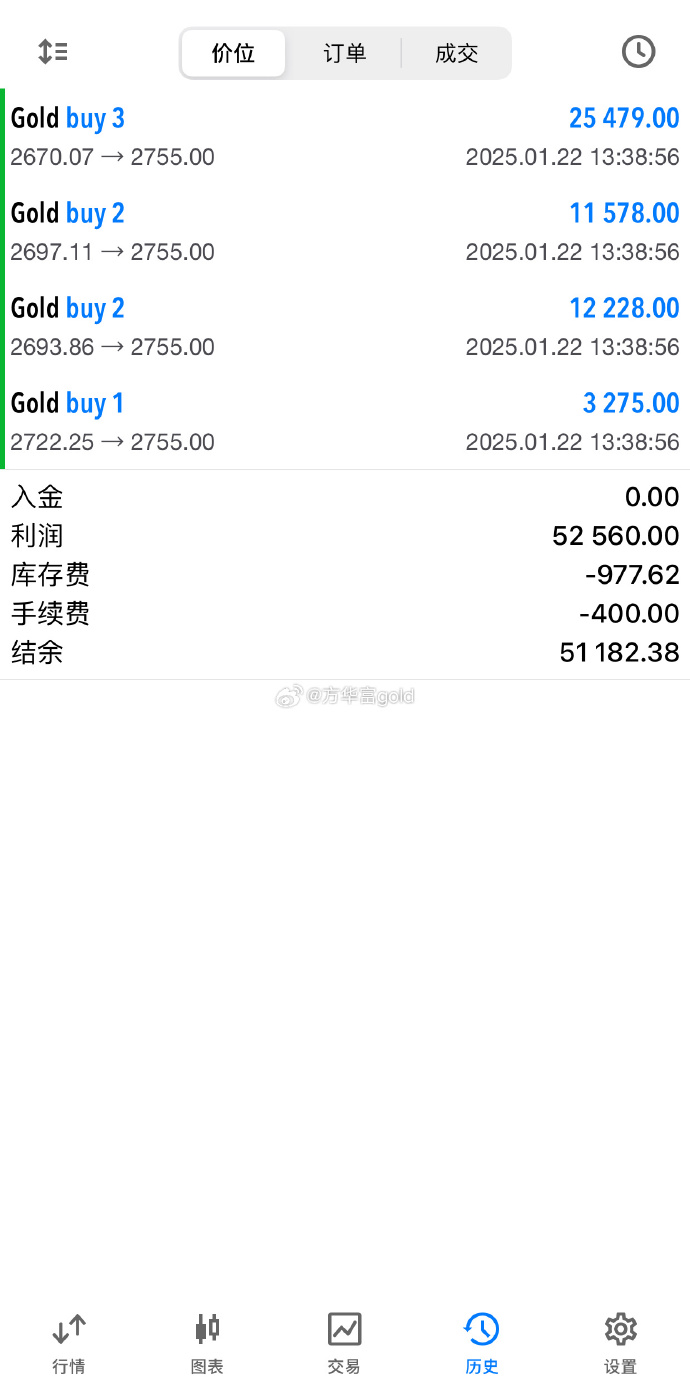Open the 设置 tab
Viewport: 690px width, 1391px height.
620,1343
